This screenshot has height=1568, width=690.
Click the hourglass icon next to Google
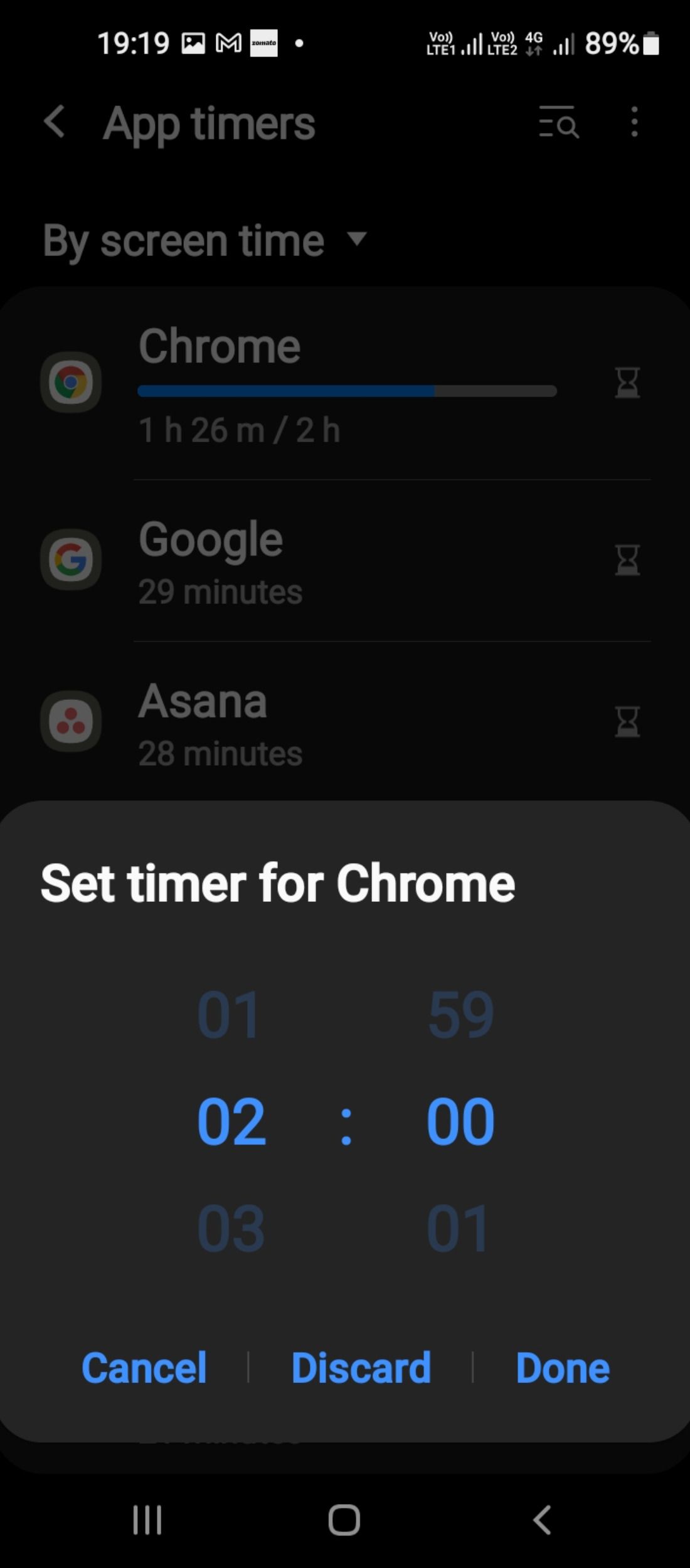(x=627, y=561)
